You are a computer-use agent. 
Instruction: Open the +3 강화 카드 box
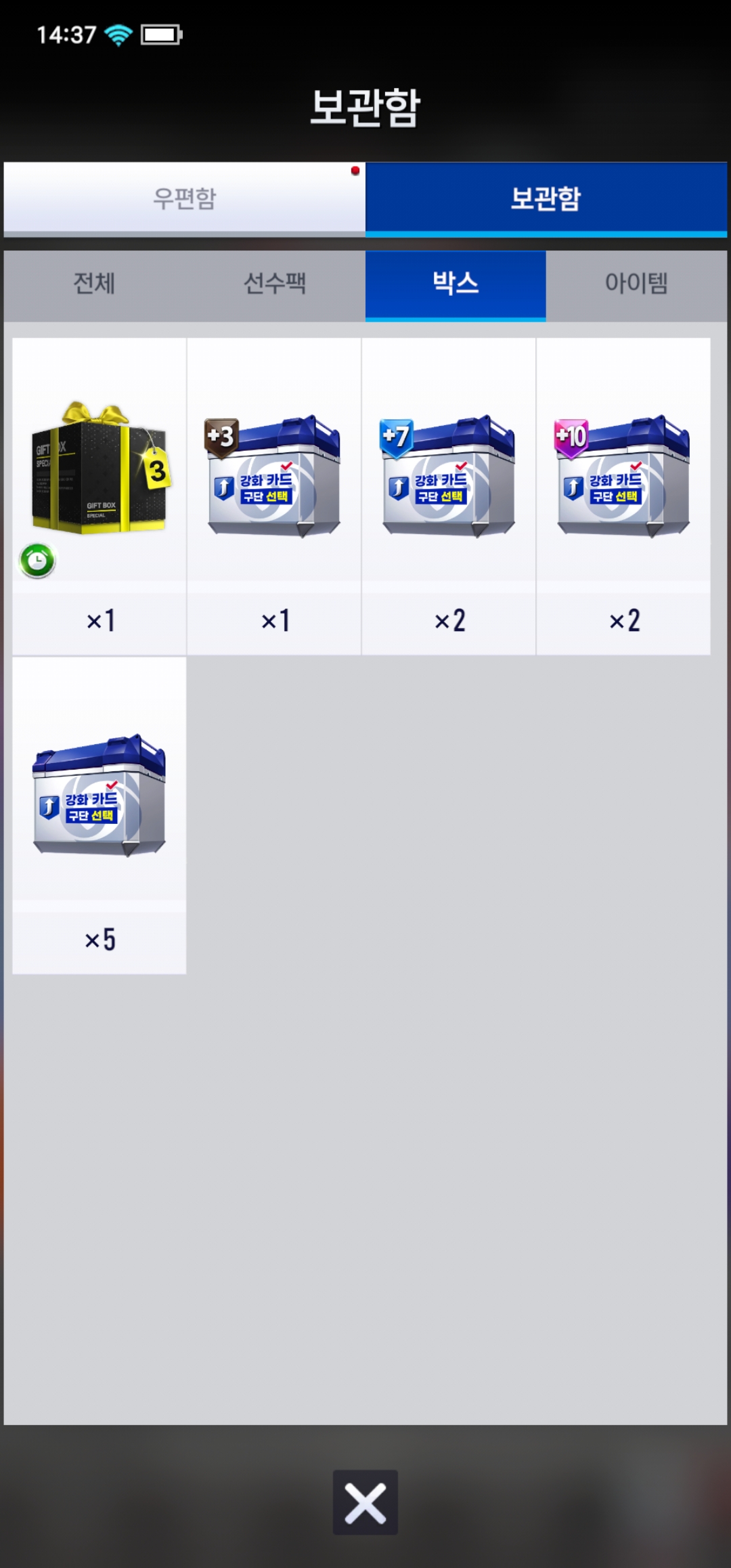(274, 496)
